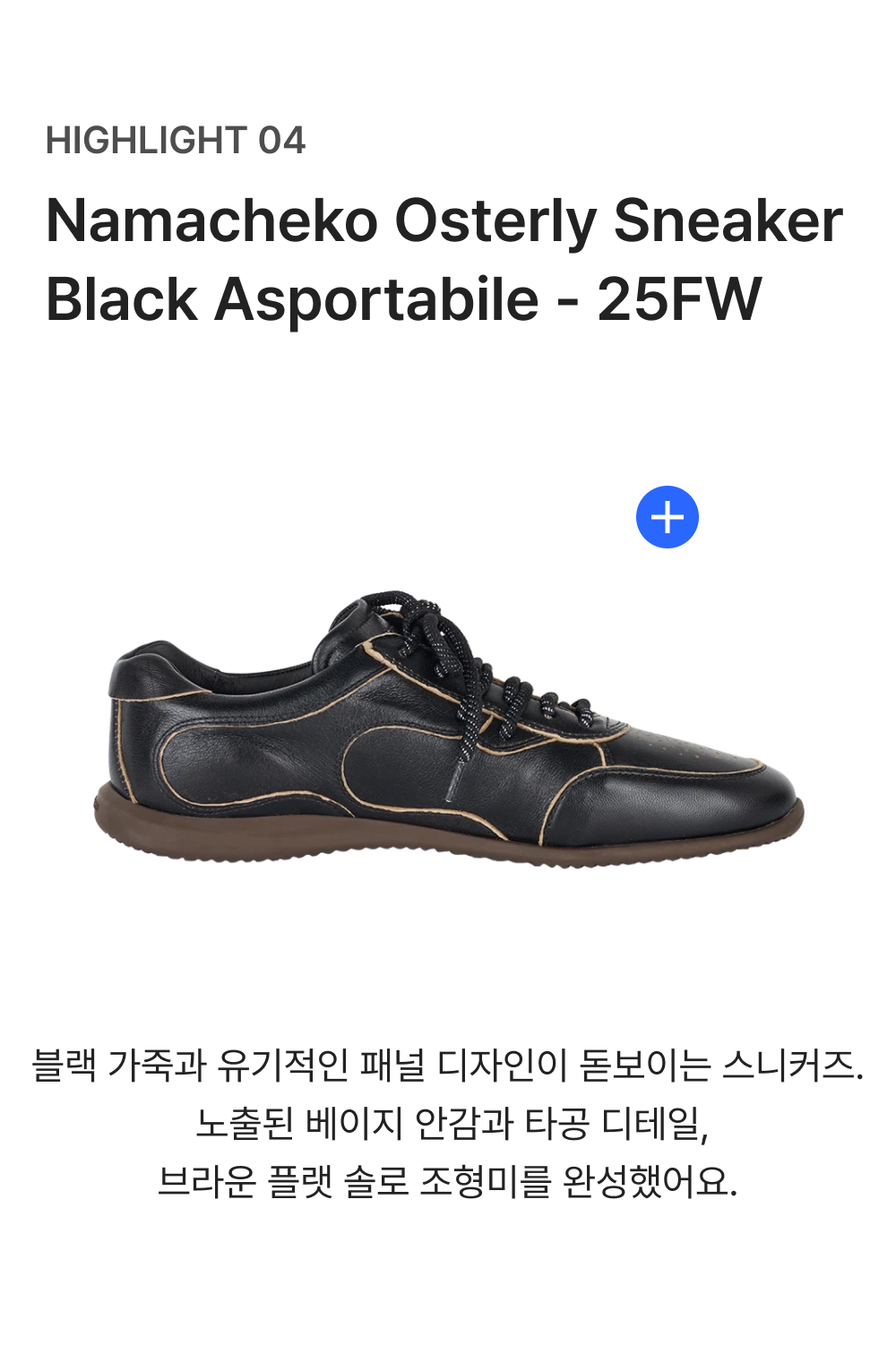
Task: Open the Namacheko Osterly Sneaker product image
Action: tap(449, 729)
